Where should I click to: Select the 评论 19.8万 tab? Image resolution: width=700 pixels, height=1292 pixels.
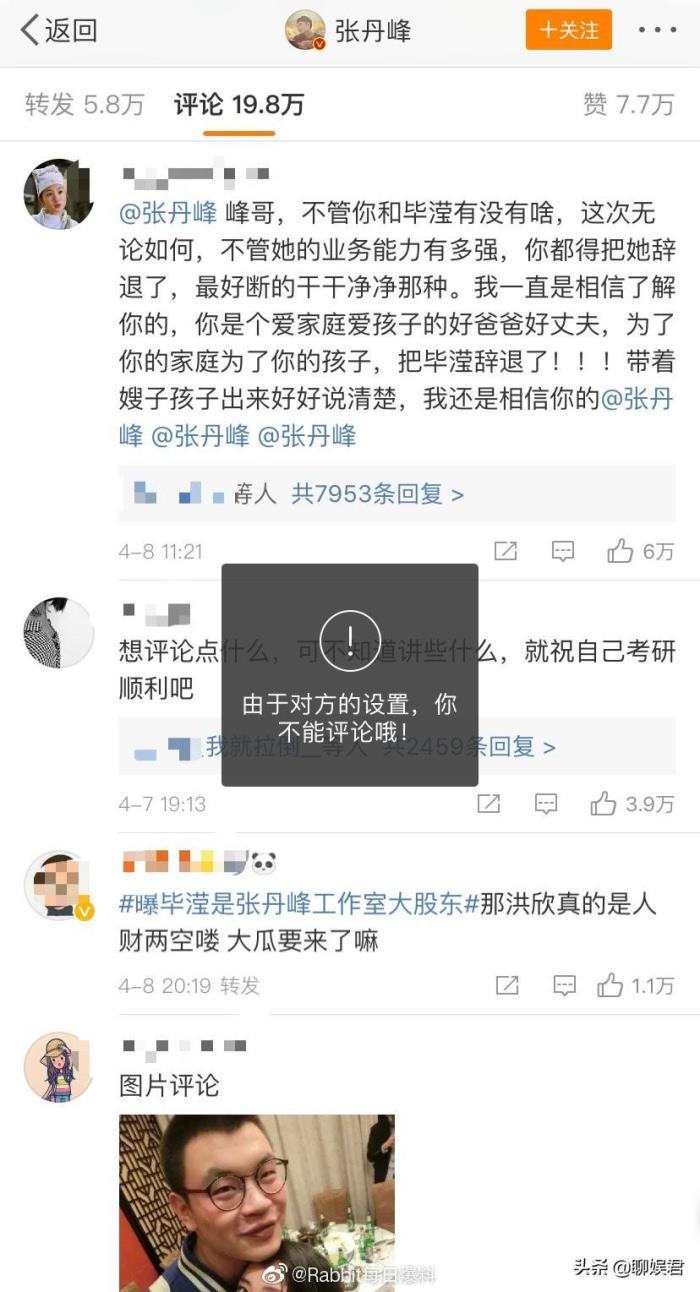click(239, 104)
